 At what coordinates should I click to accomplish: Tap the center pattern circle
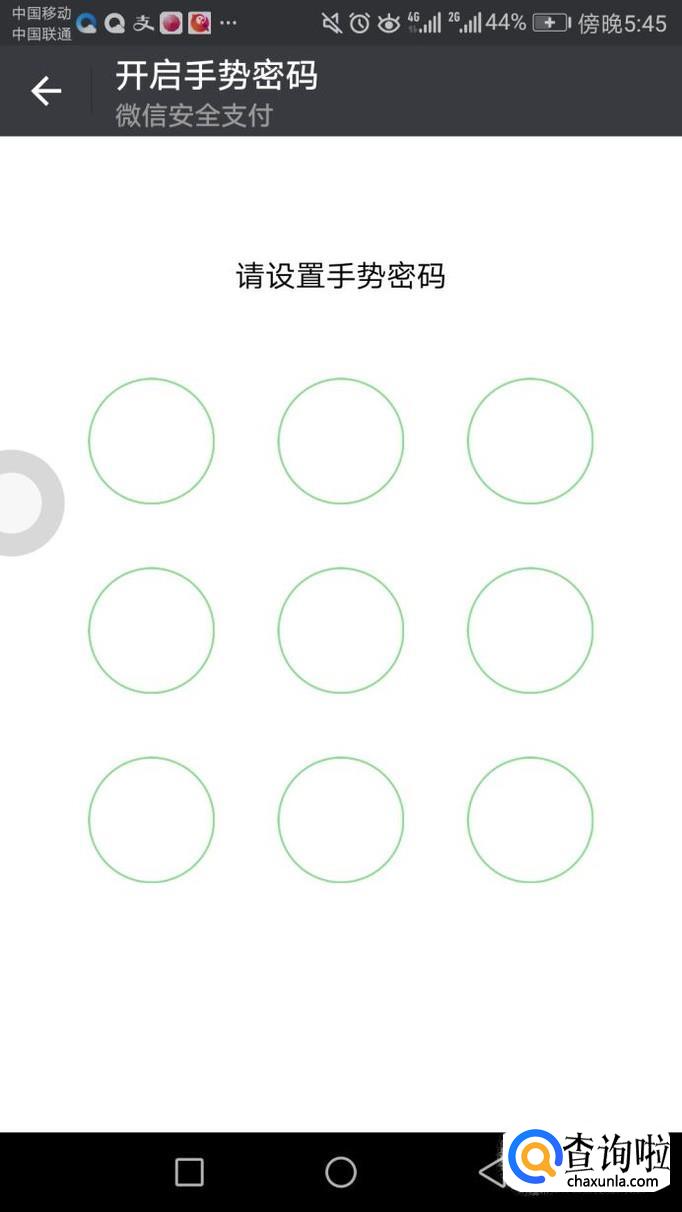(341, 630)
